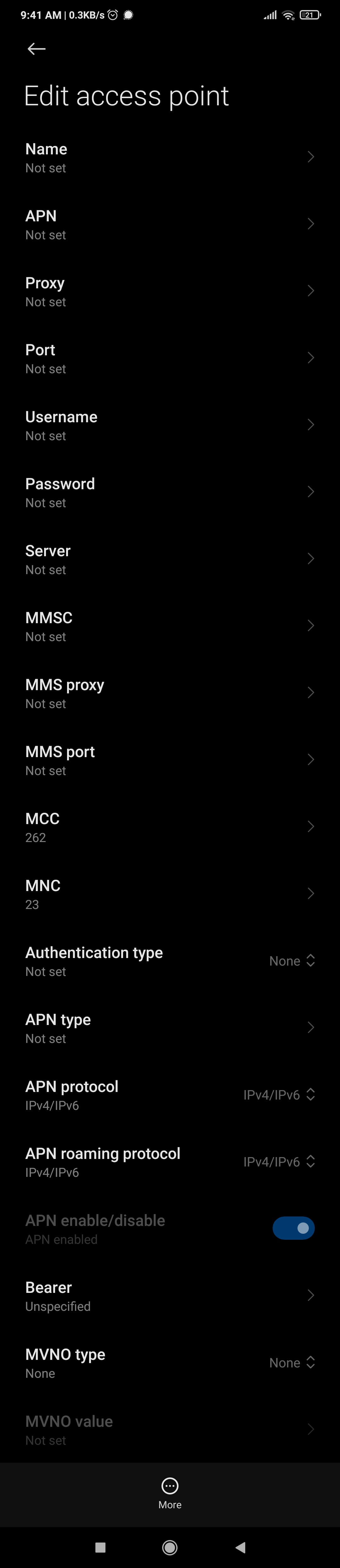This screenshot has height=1568, width=340.
Task: Open the Username row
Action: coord(169,425)
